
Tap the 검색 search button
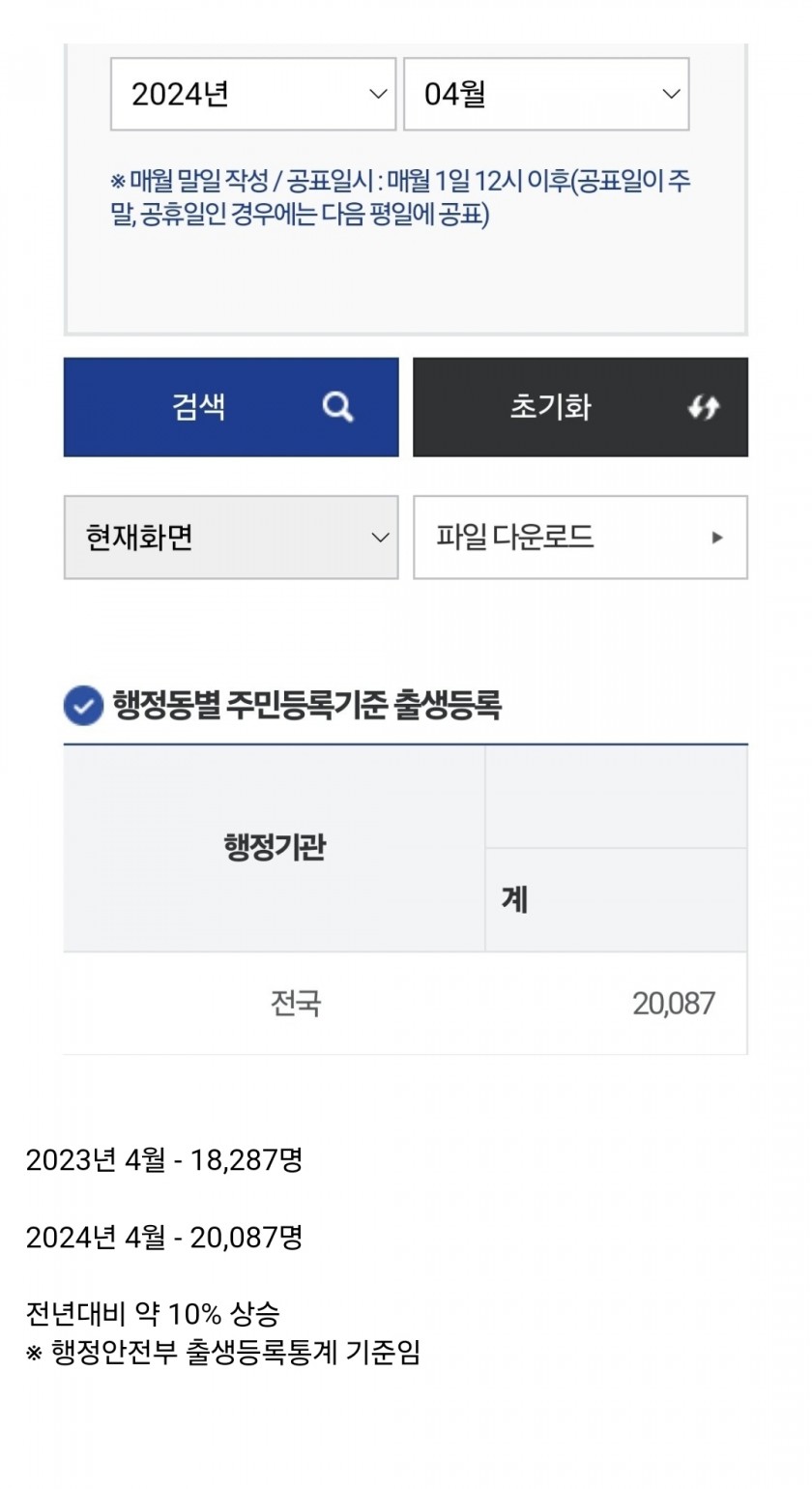pos(231,407)
